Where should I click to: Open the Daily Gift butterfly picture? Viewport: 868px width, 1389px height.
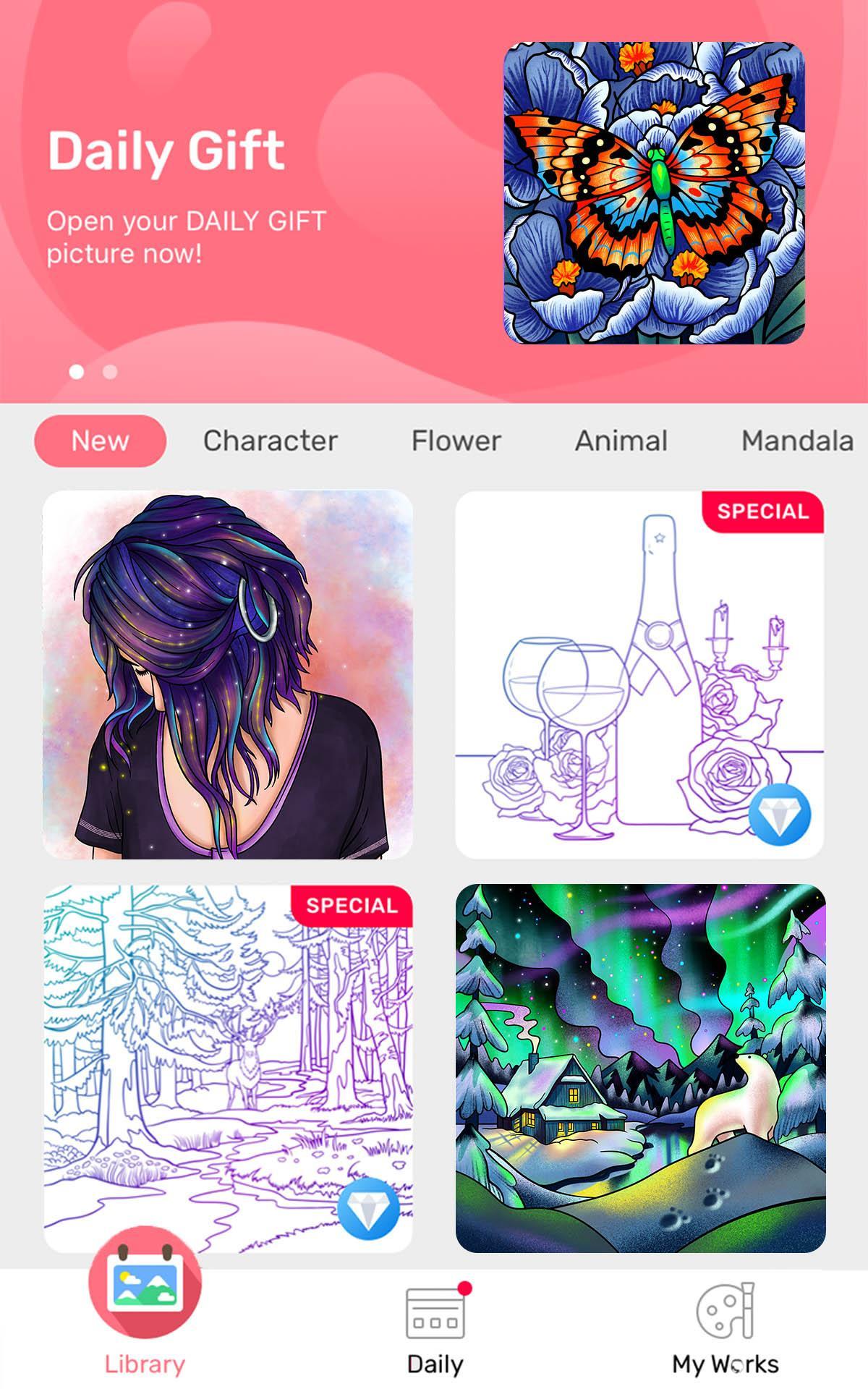654,192
